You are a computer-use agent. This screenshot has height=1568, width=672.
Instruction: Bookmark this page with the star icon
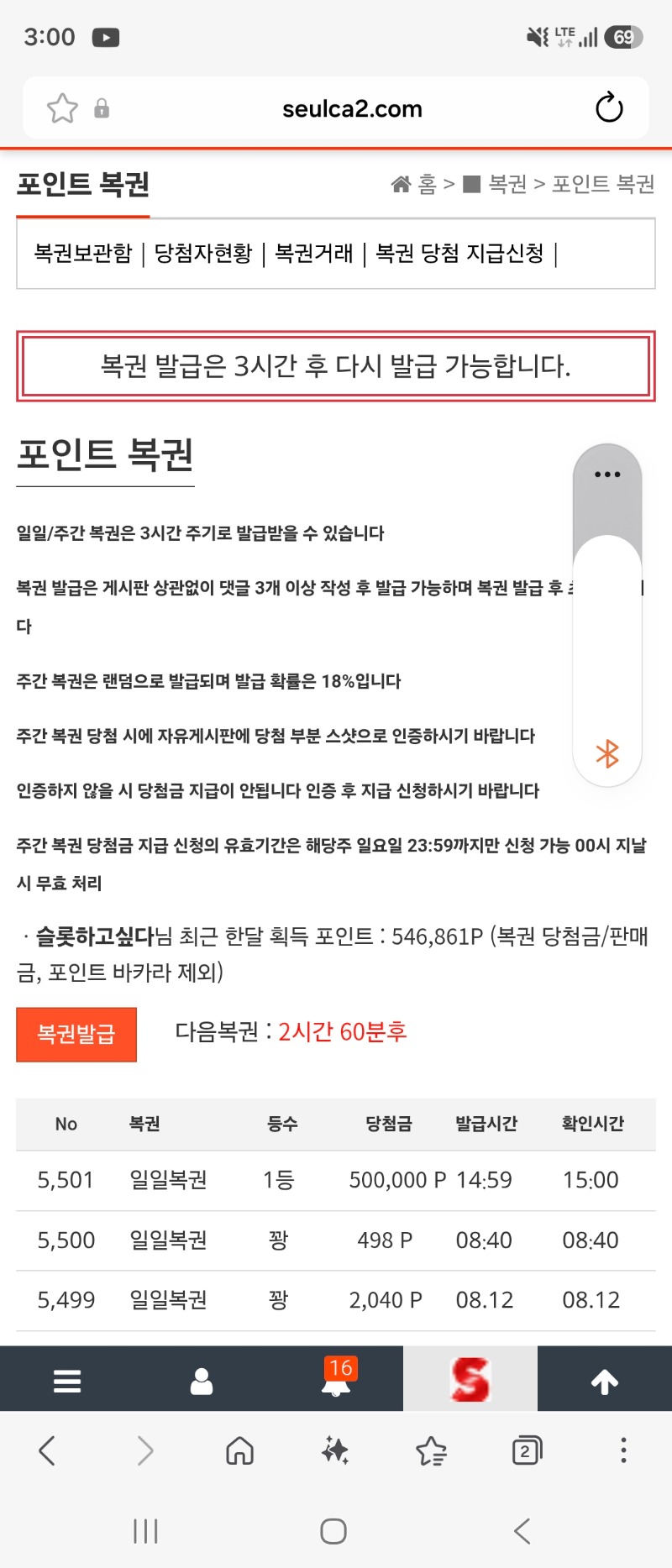click(62, 108)
